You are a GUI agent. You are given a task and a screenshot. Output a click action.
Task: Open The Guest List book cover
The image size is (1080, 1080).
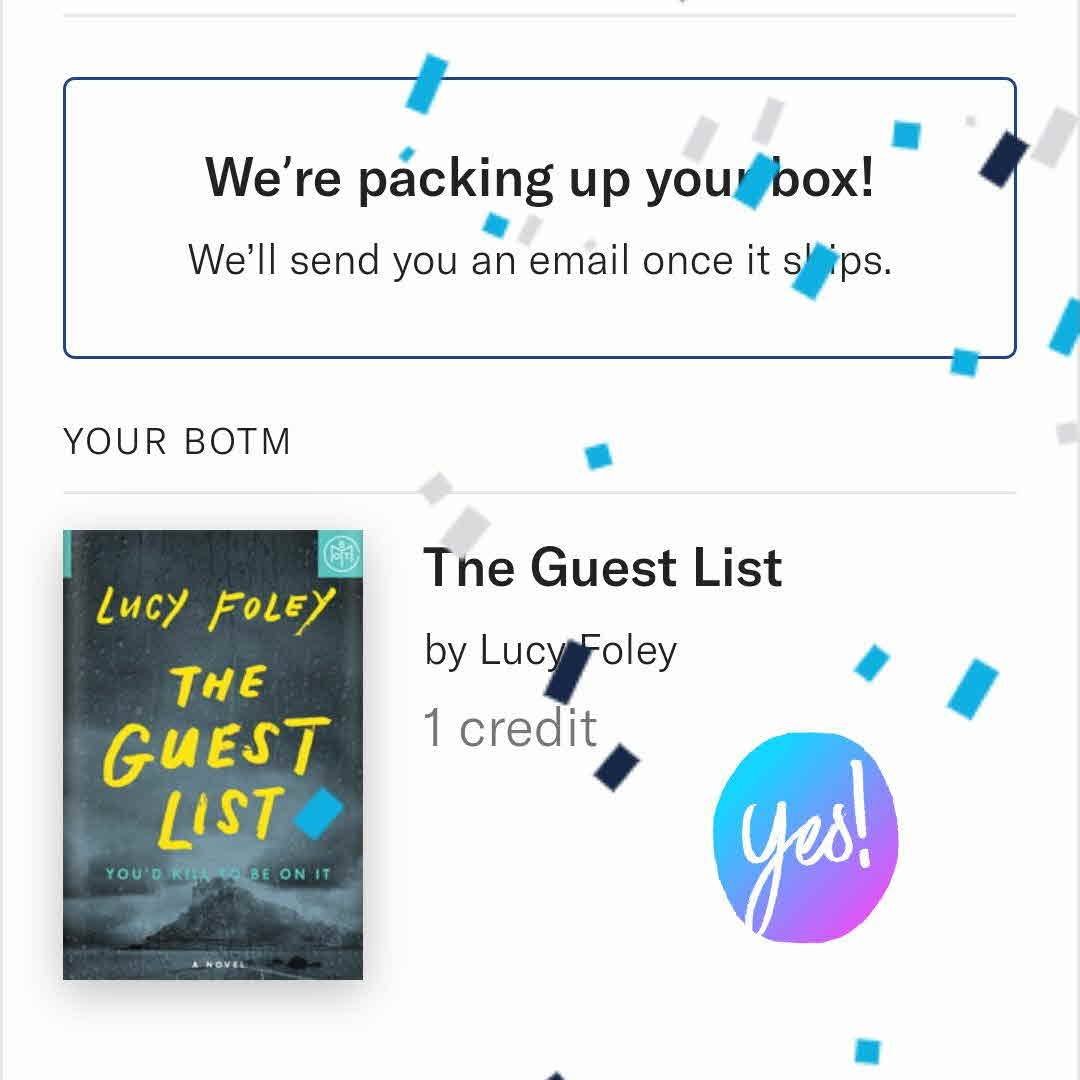click(x=213, y=754)
